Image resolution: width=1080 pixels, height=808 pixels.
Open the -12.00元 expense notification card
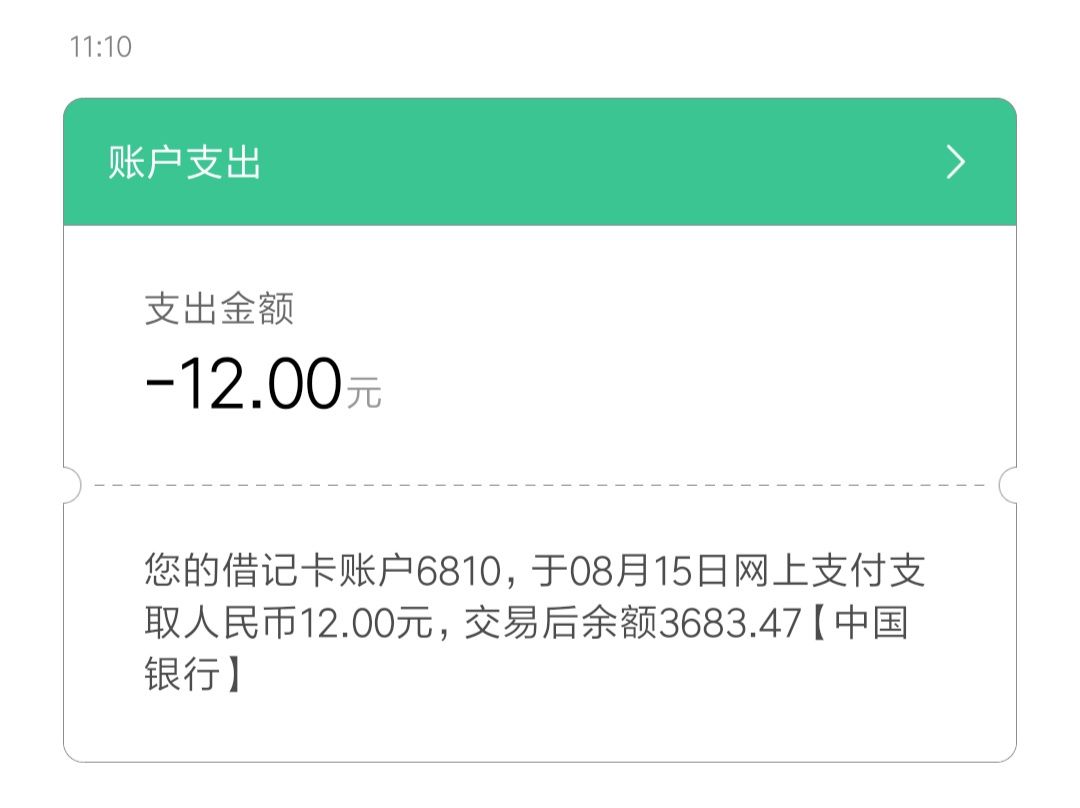(540, 430)
